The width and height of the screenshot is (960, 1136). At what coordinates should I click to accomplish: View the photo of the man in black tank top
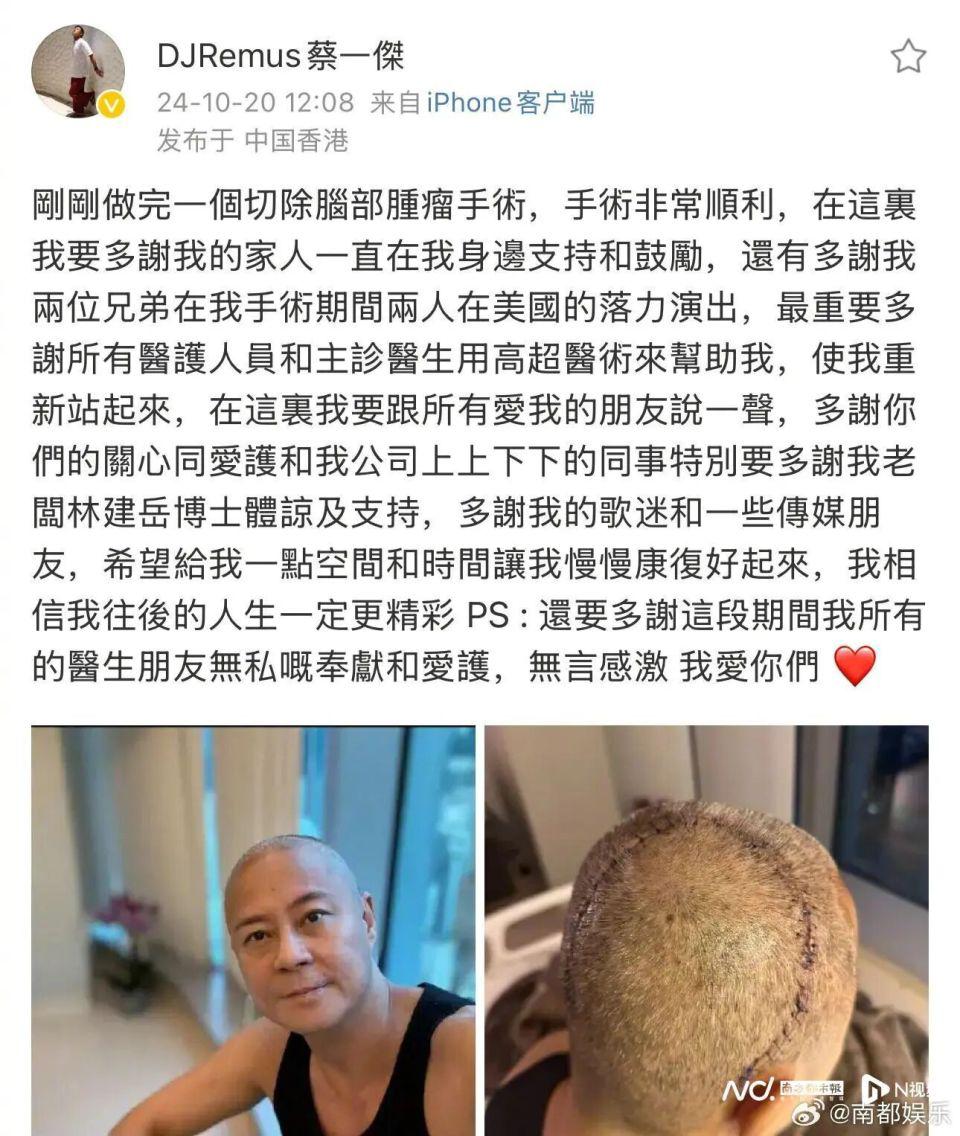(x=253, y=930)
